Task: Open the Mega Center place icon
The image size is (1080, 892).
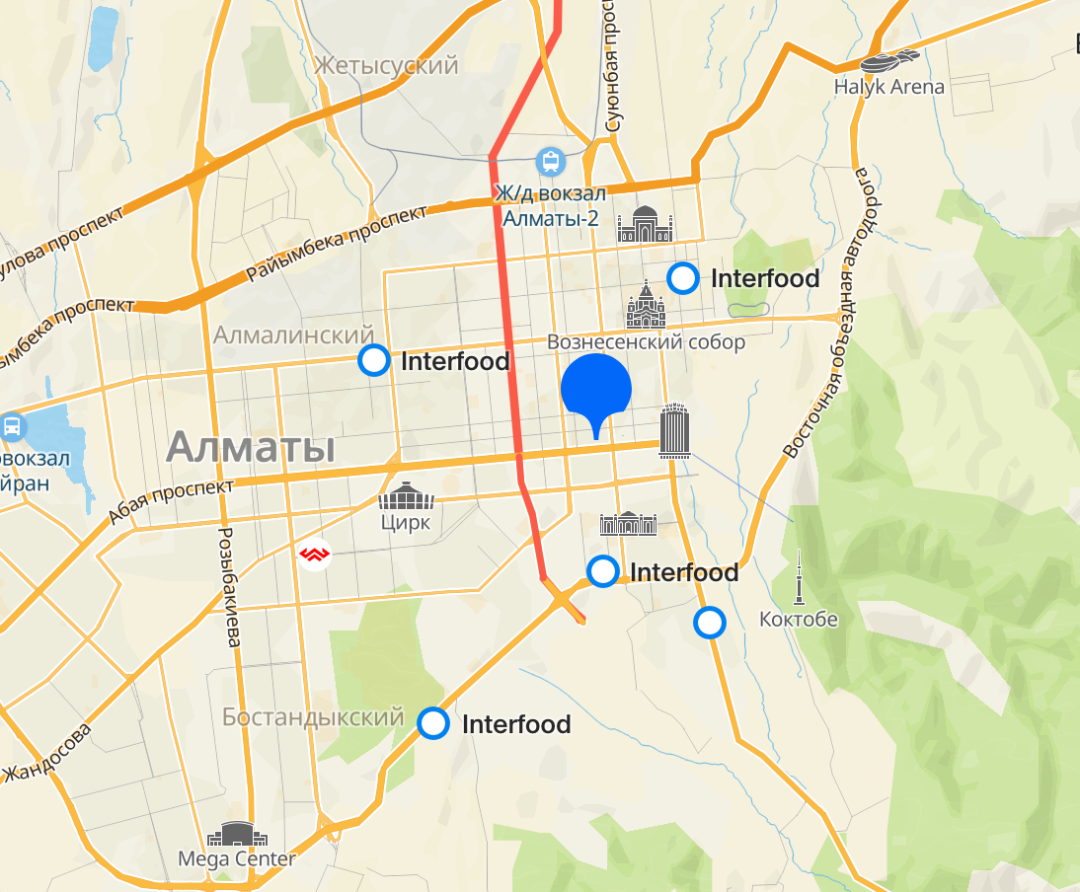Action: point(234,834)
